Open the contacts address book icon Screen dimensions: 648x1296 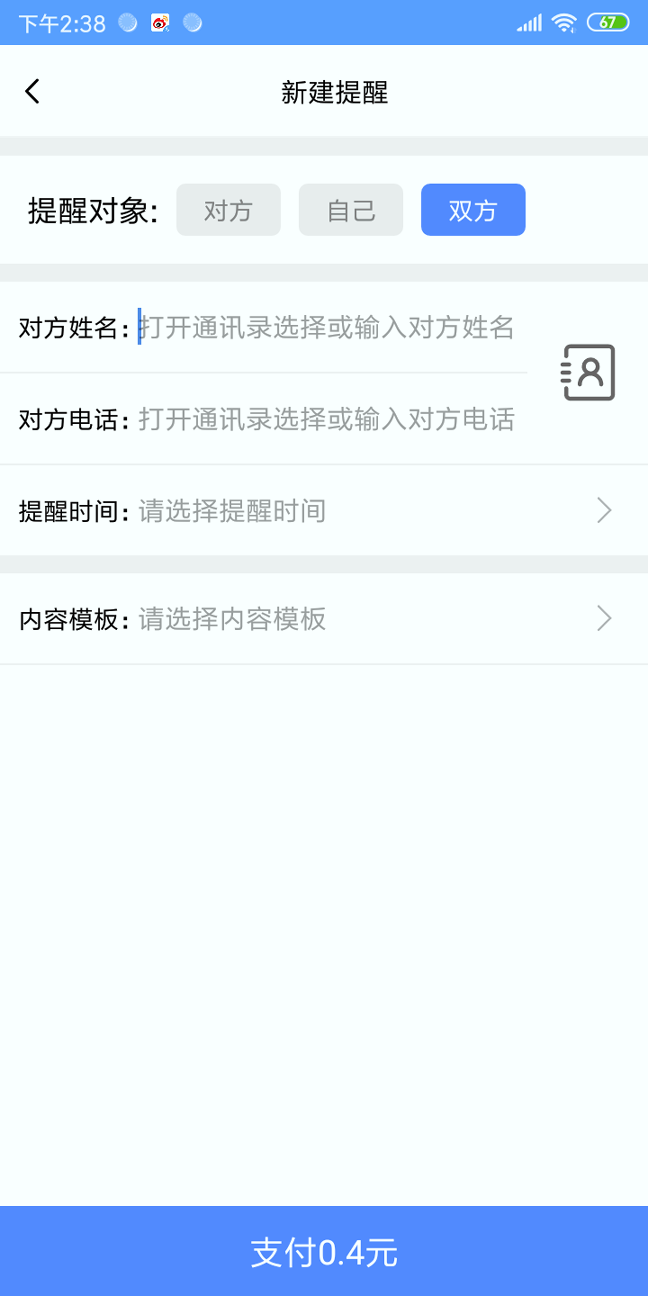click(x=588, y=372)
